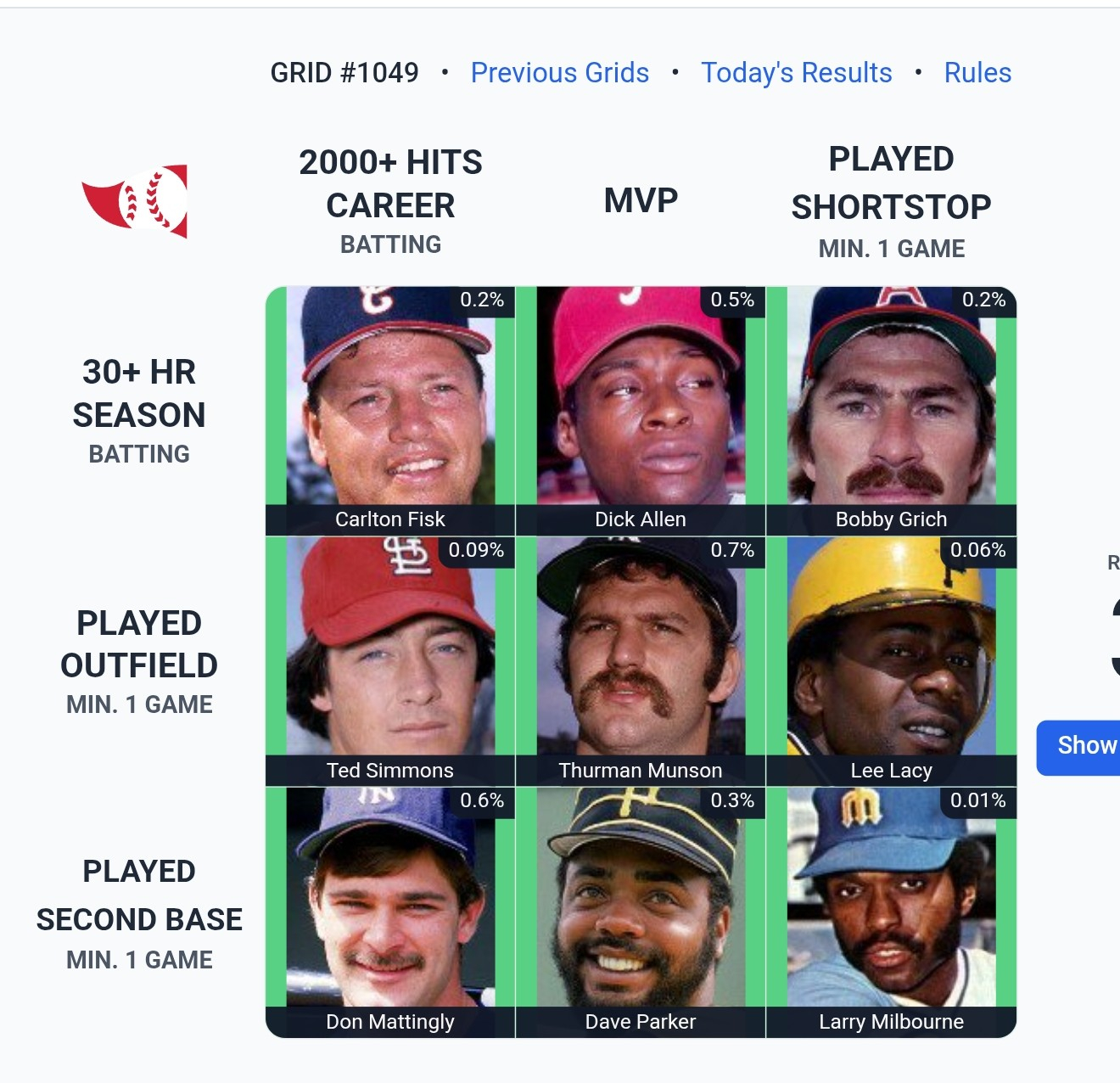This screenshot has height=1083, width=1120.
Task: Open the Rules link
Action: coord(977,73)
